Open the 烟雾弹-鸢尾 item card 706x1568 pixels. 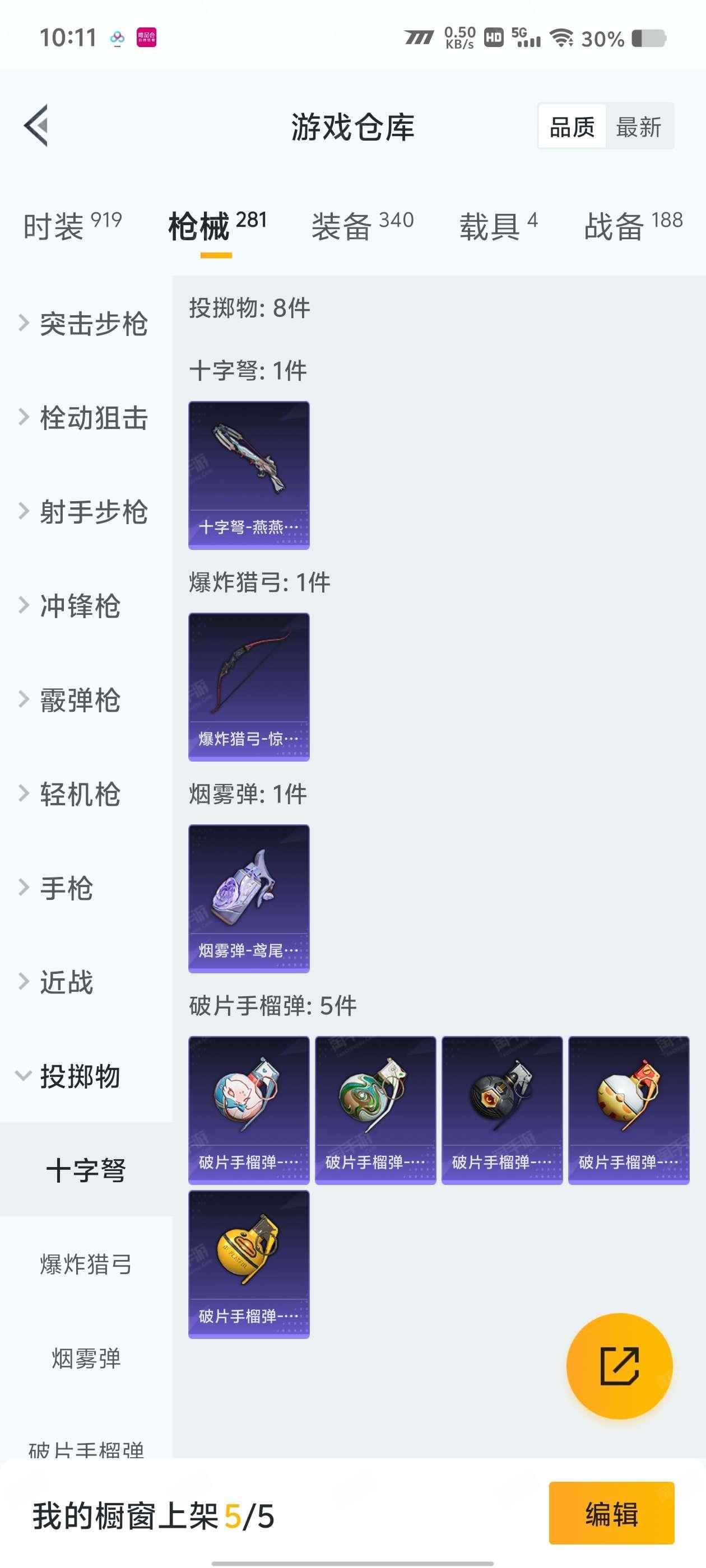coord(249,898)
